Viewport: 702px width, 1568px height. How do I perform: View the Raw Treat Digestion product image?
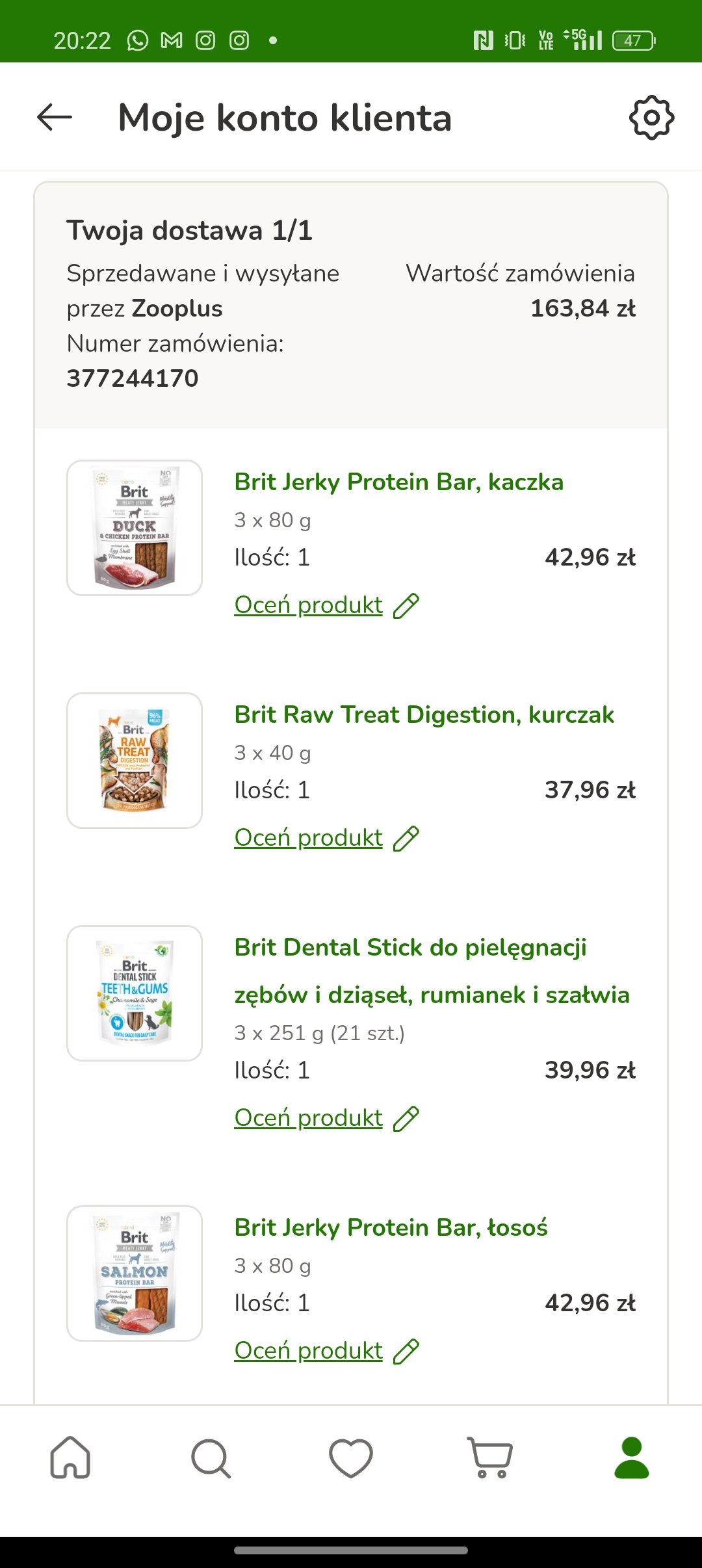135,761
